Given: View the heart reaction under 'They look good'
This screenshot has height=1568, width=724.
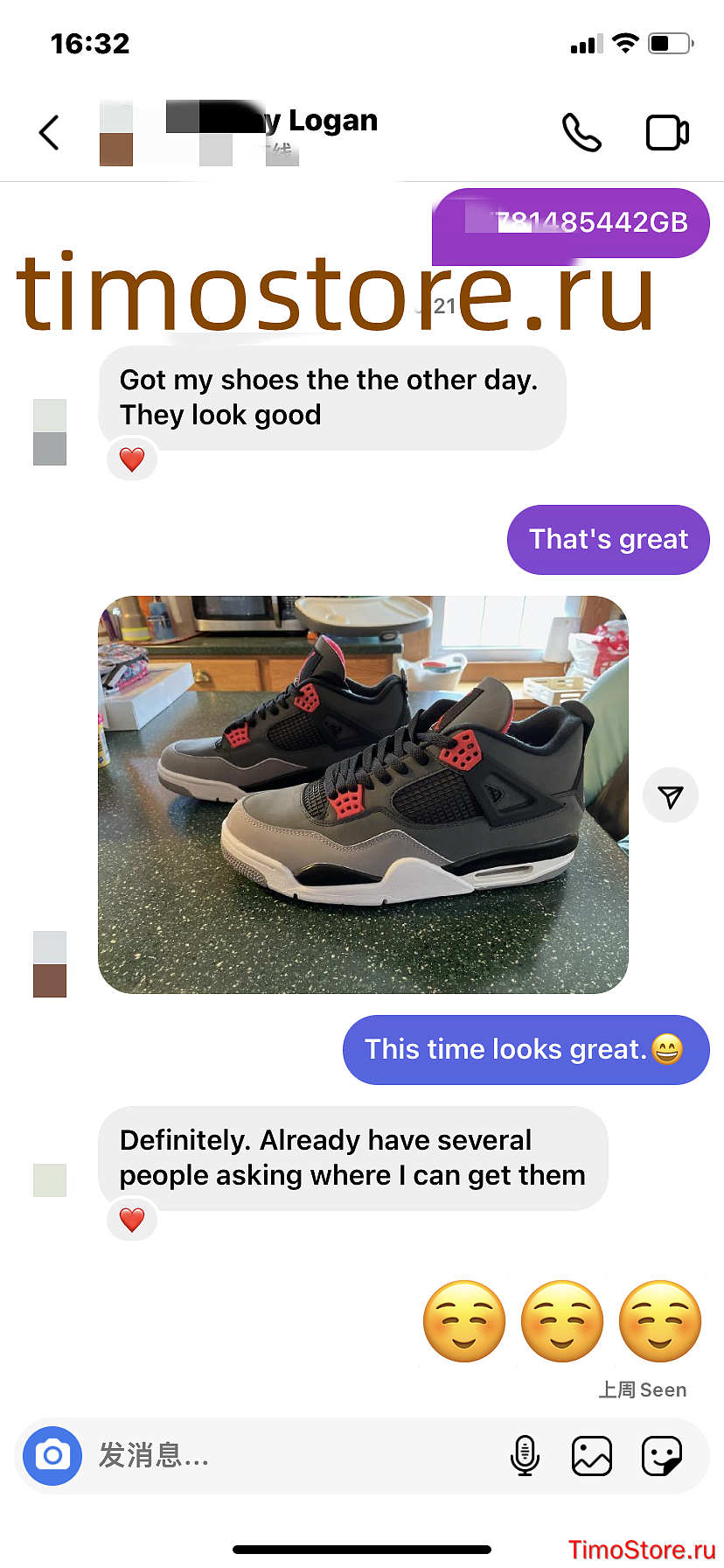Looking at the screenshot, I should click(132, 459).
